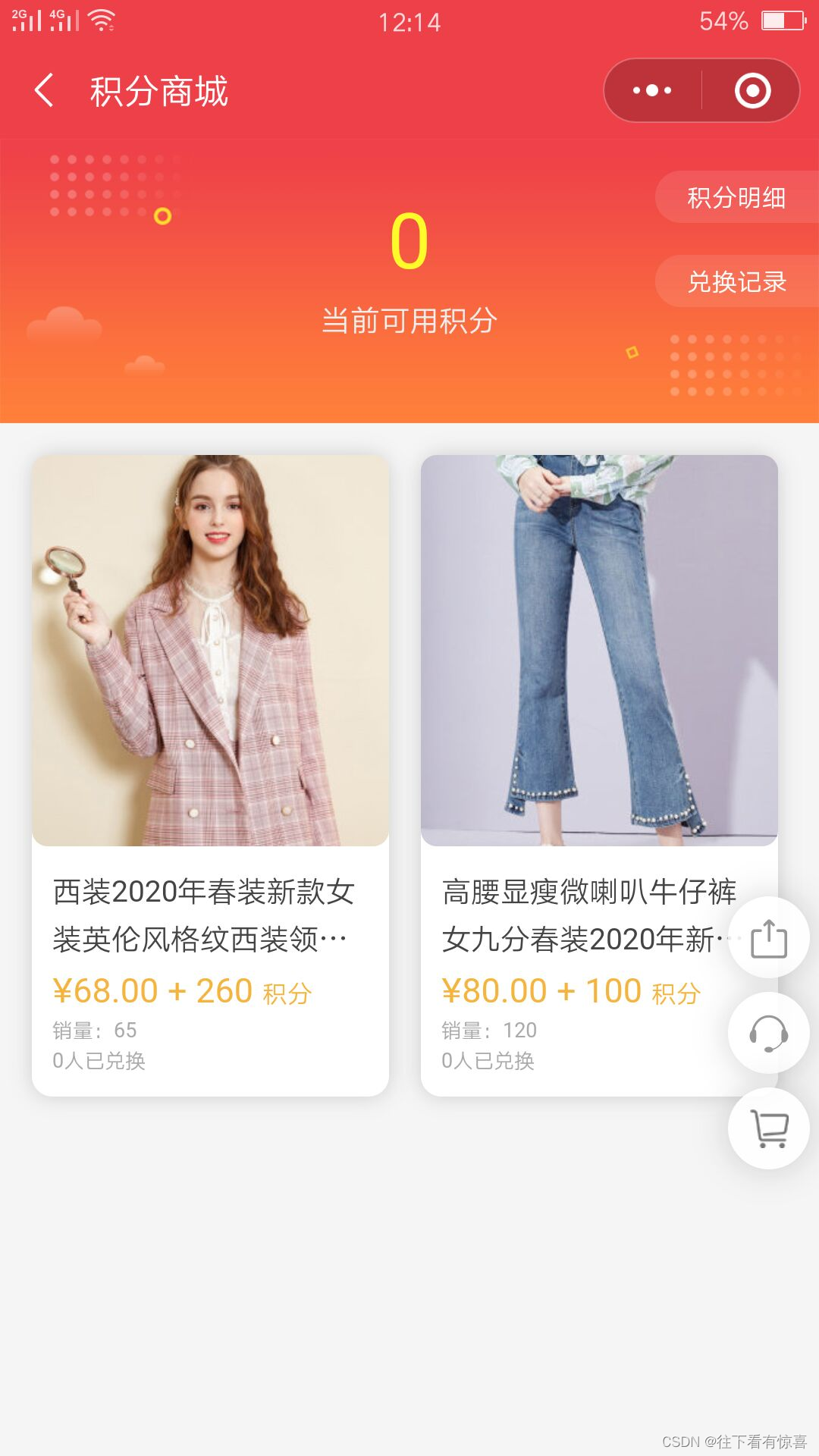Open the floating shopping cart

[769, 1128]
